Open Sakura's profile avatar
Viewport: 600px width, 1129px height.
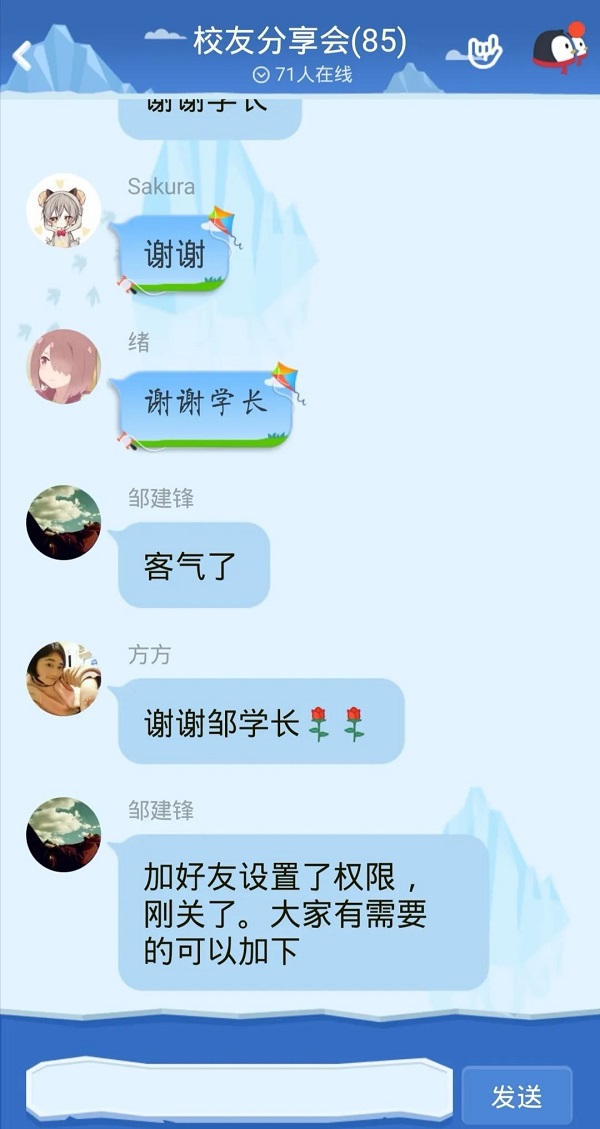(64, 211)
